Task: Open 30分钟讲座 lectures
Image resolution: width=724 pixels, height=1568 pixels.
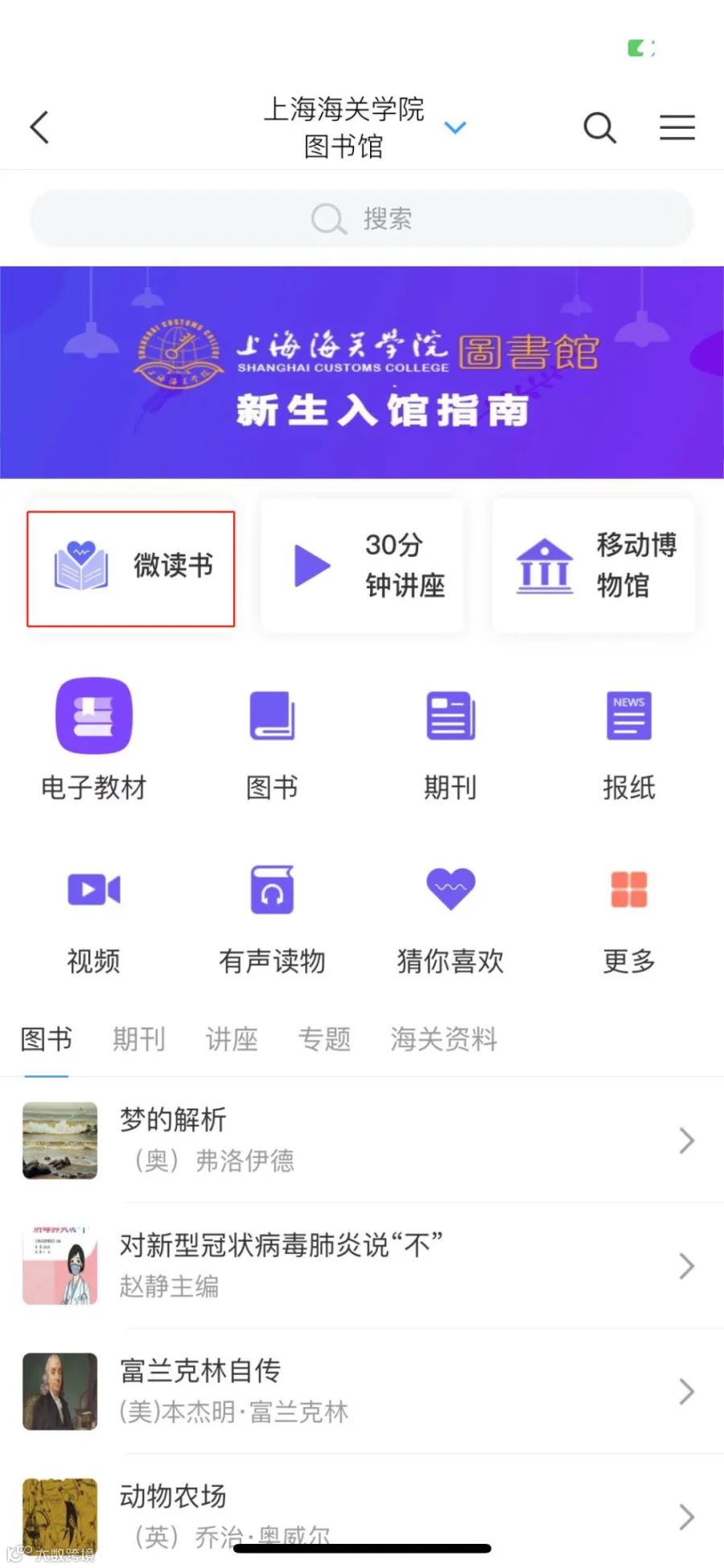Action: point(362,565)
